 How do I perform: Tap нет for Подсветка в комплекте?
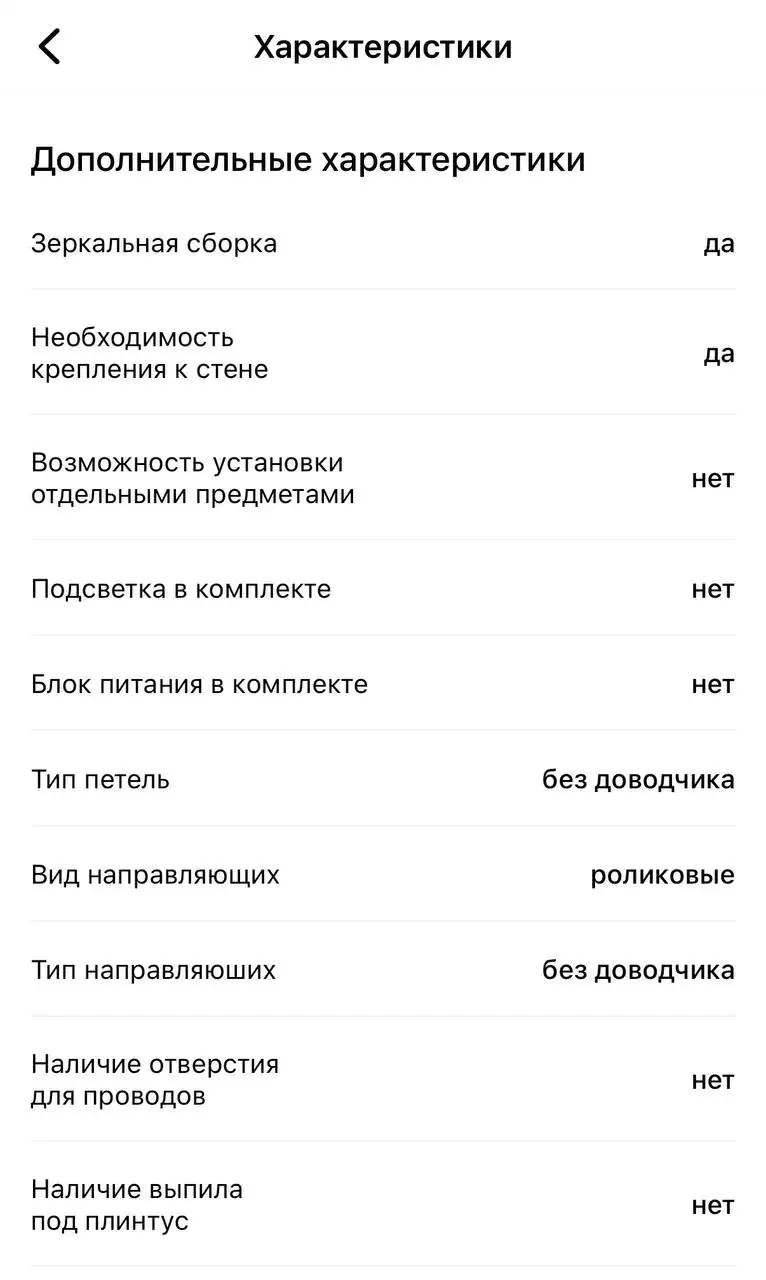point(712,589)
